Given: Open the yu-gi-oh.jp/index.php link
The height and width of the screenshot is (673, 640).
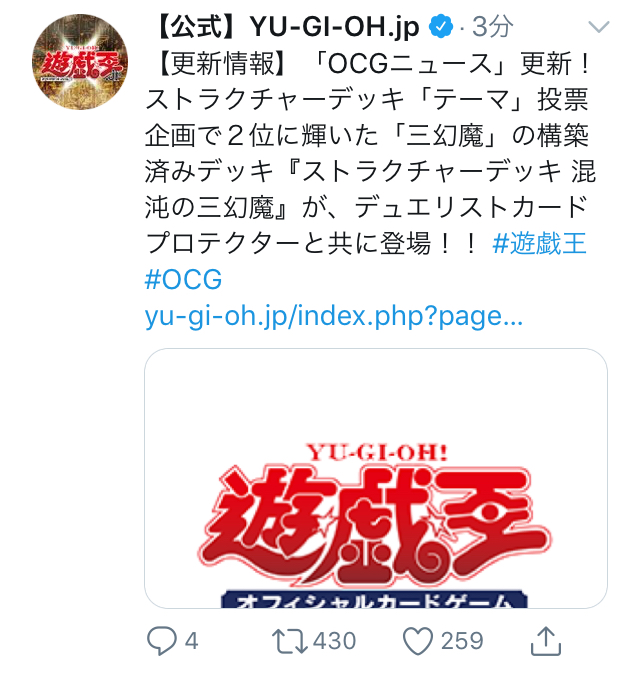Looking at the screenshot, I should coord(334,317).
